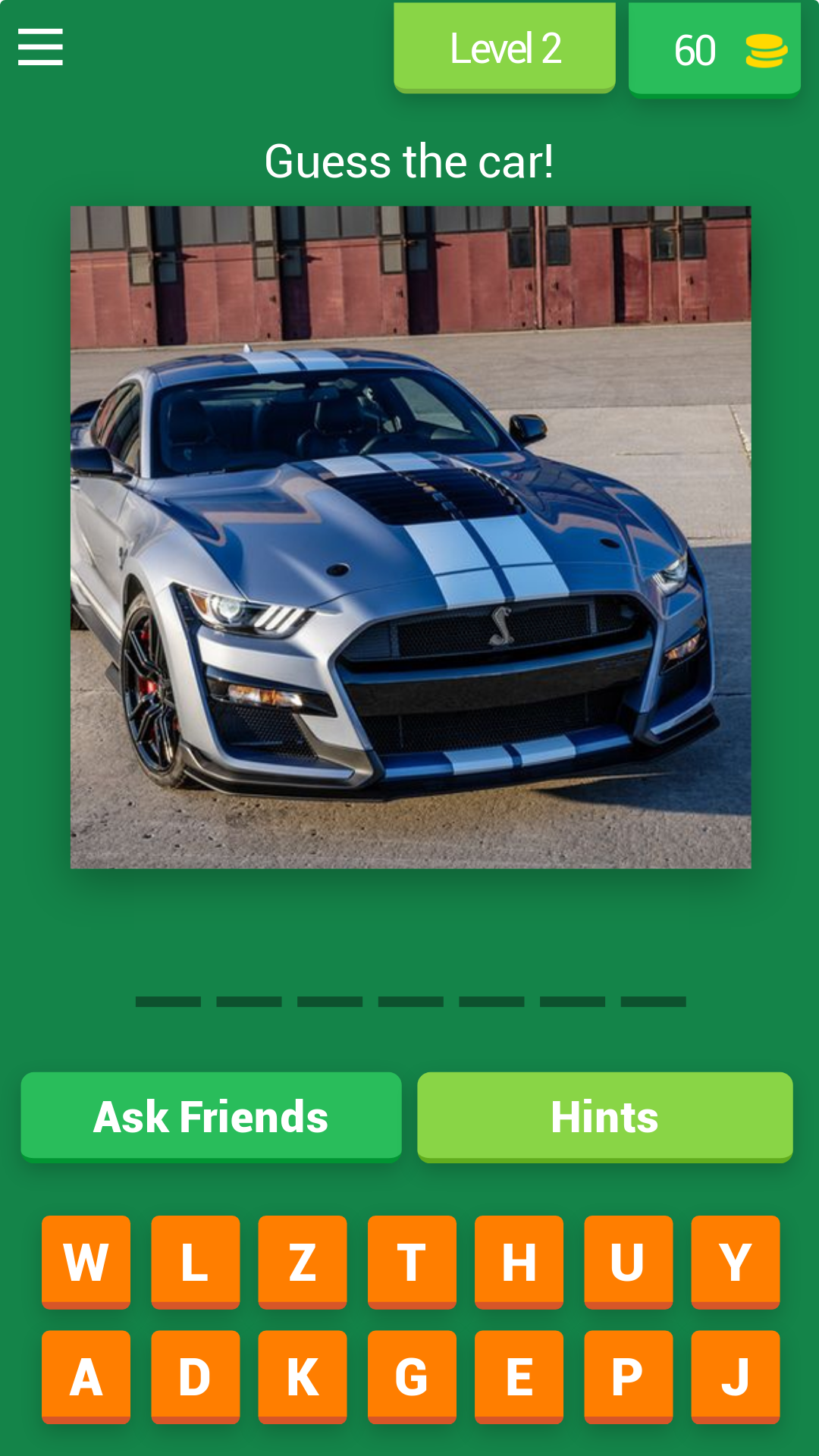Select letter D tile

tap(195, 1376)
